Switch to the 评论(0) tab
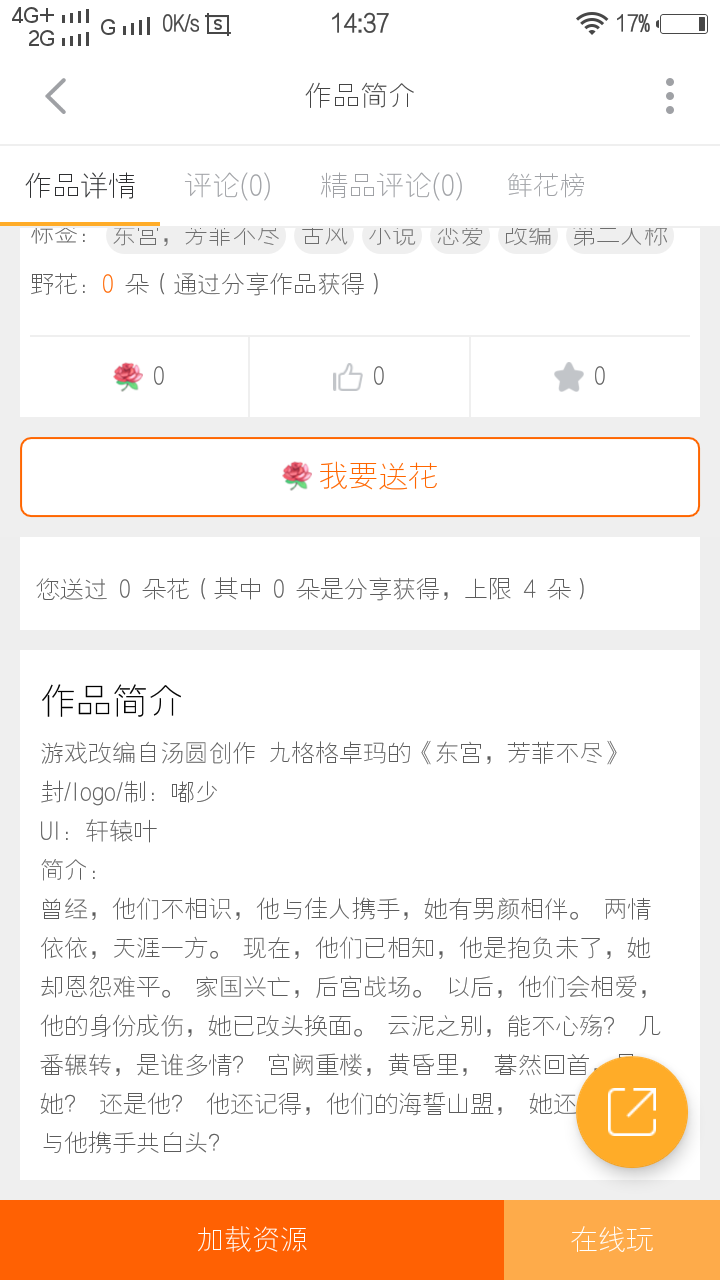Image resolution: width=720 pixels, height=1280 pixels. (227, 186)
